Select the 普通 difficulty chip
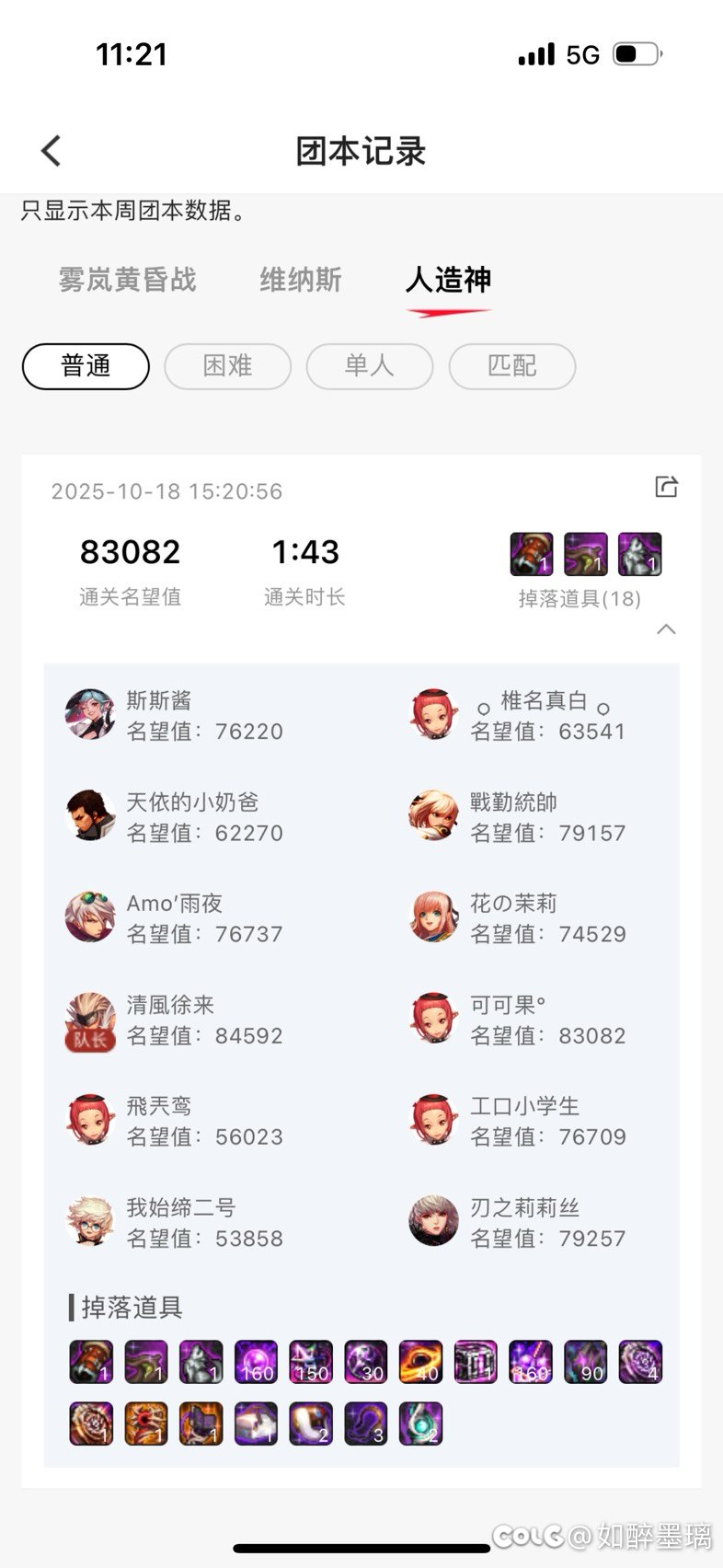 click(86, 366)
